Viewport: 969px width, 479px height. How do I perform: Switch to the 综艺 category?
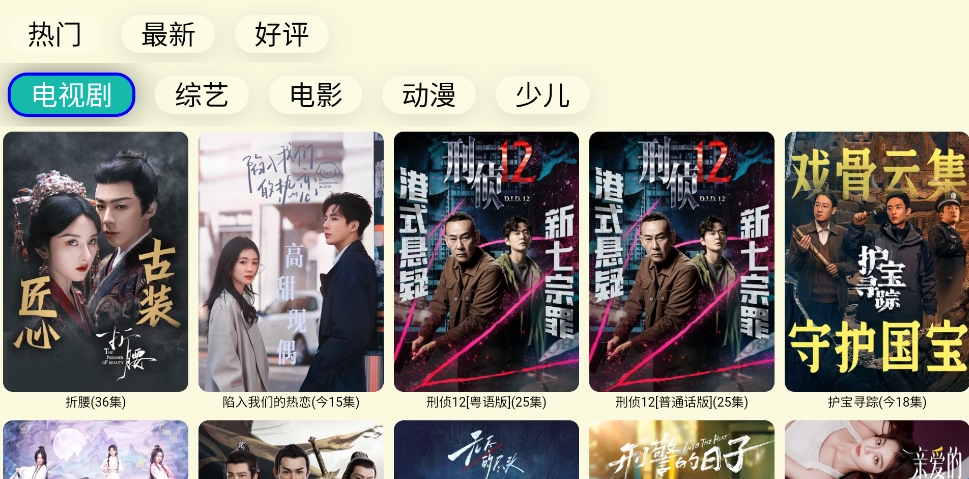202,95
